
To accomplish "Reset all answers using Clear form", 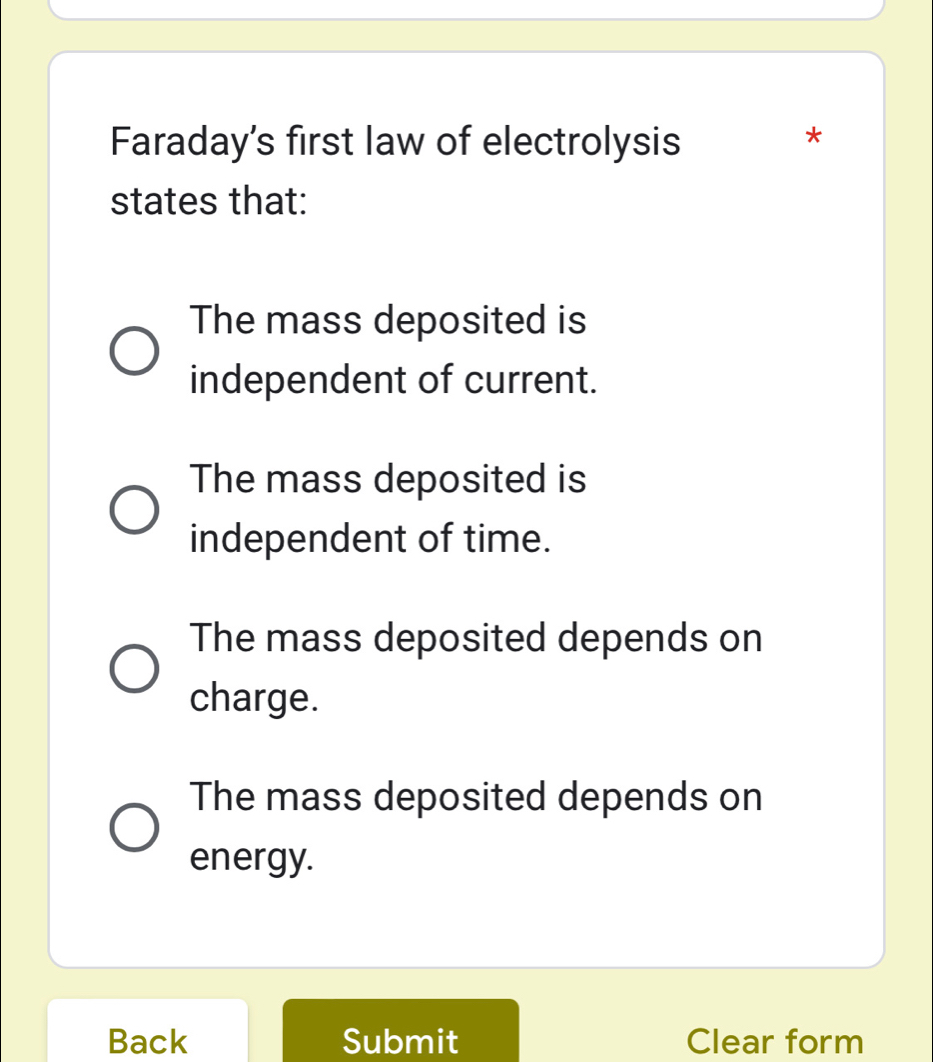I will 776,1040.
